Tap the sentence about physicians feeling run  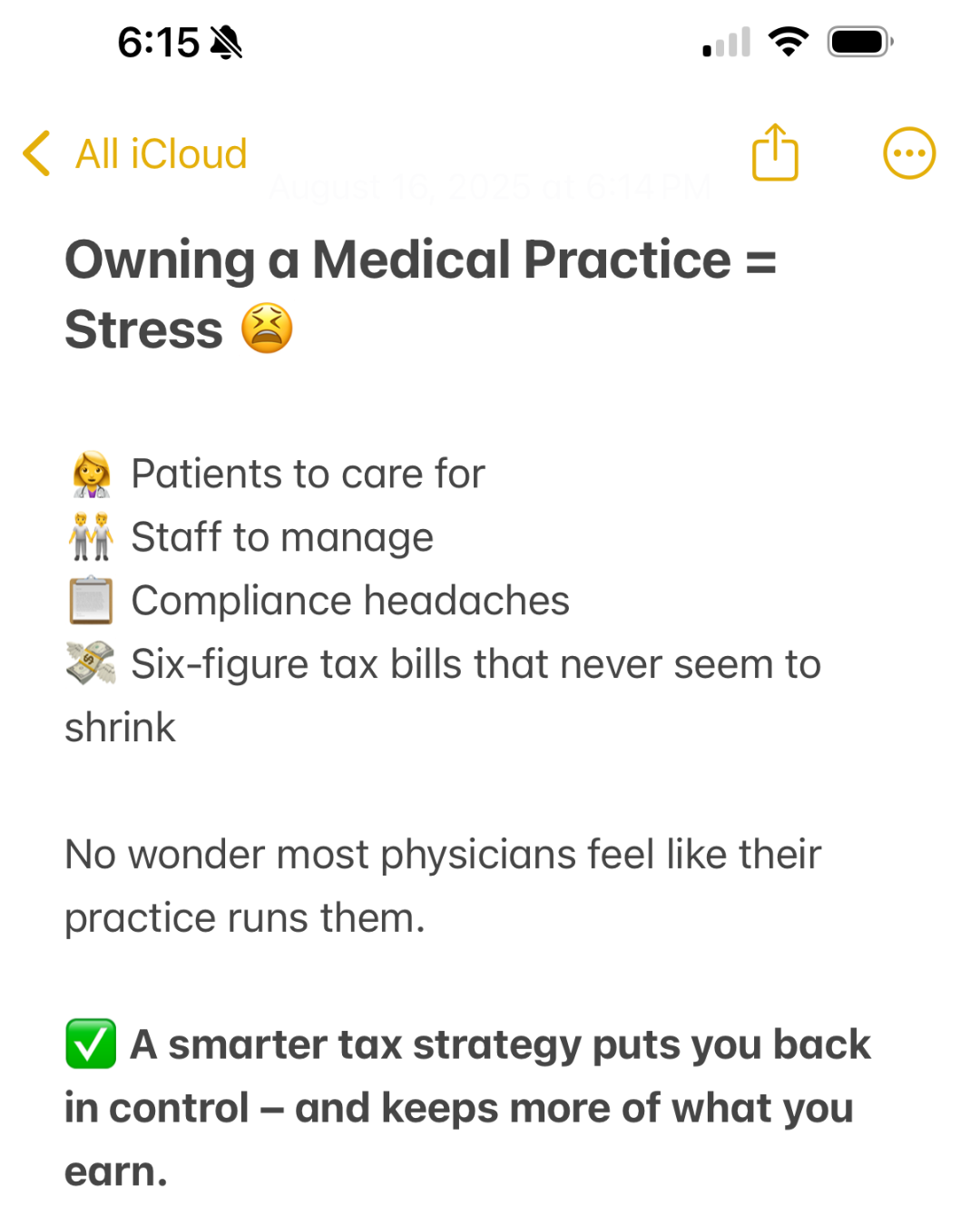tap(442, 885)
